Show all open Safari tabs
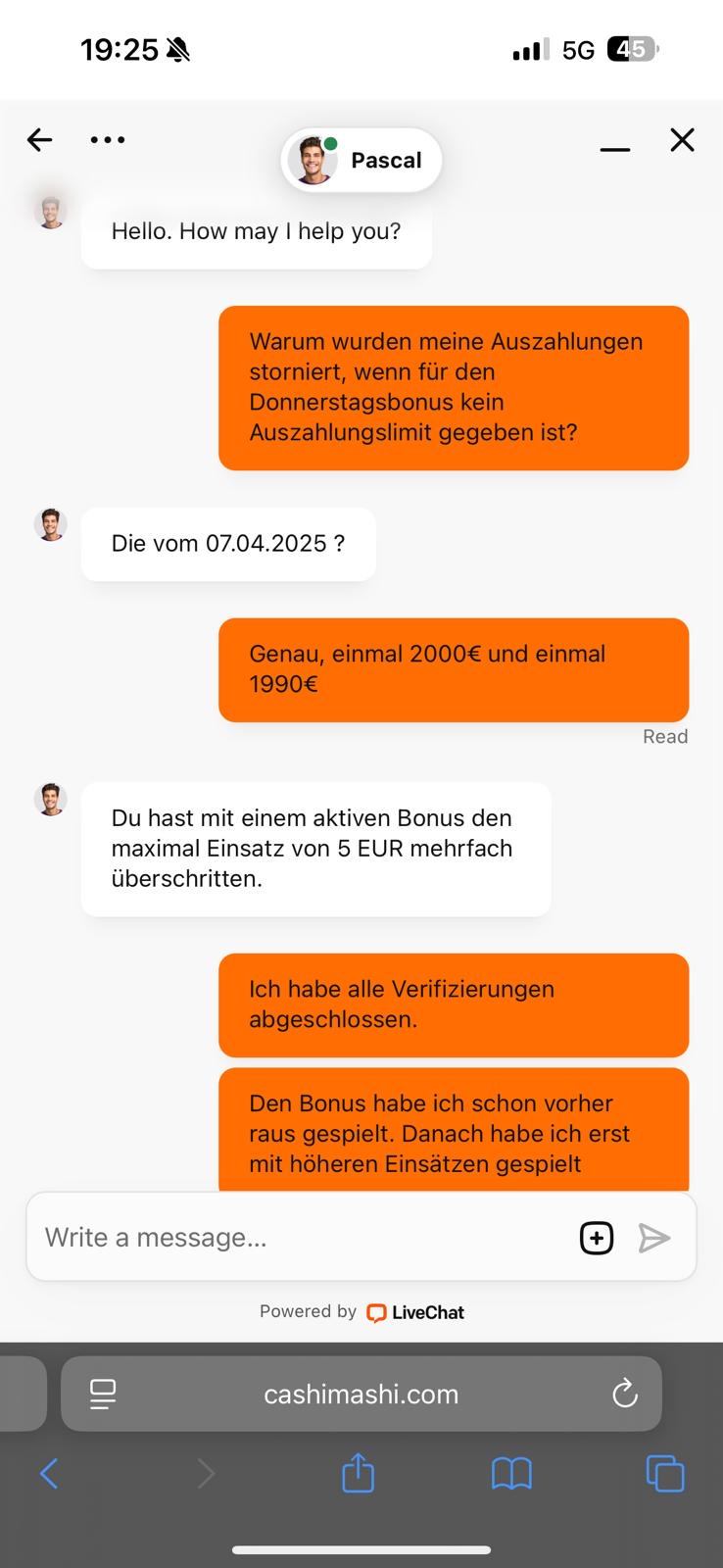This screenshot has width=723, height=1568. [x=665, y=1473]
